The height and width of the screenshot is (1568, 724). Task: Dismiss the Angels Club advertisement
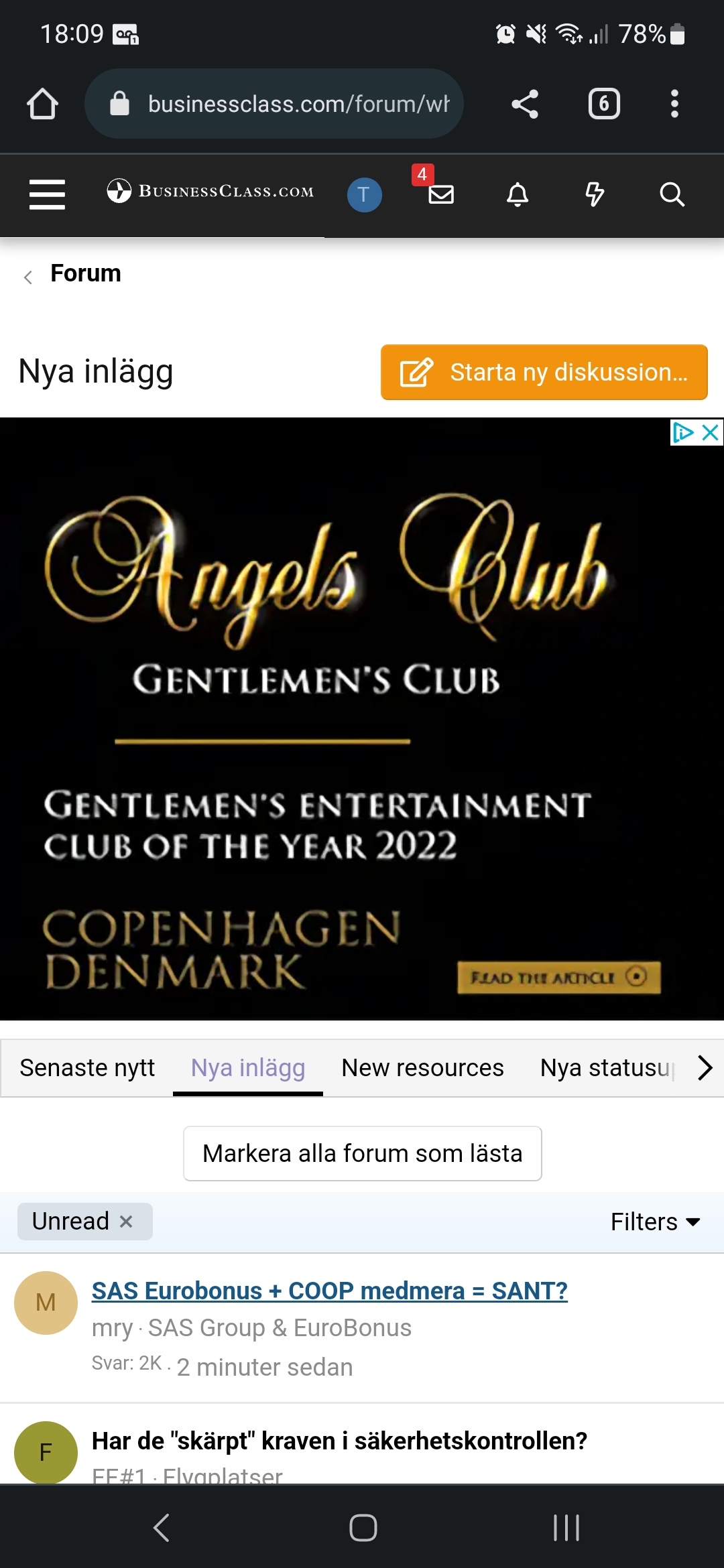click(x=709, y=433)
